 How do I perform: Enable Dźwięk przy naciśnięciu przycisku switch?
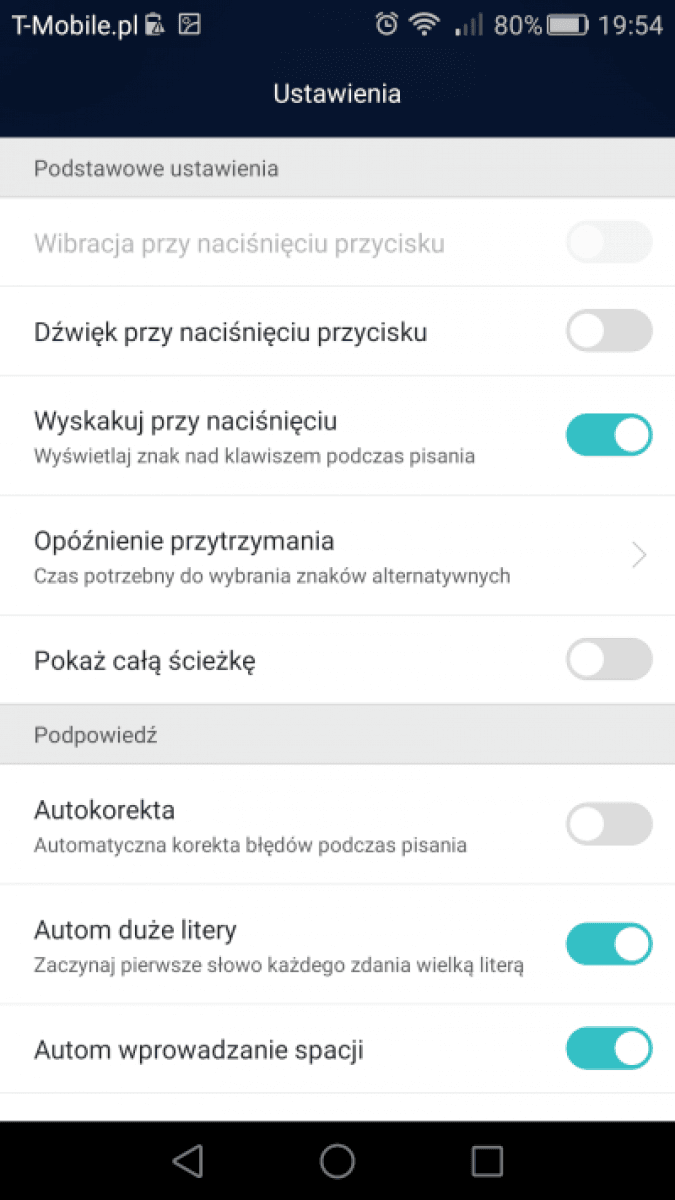point(609,331)
